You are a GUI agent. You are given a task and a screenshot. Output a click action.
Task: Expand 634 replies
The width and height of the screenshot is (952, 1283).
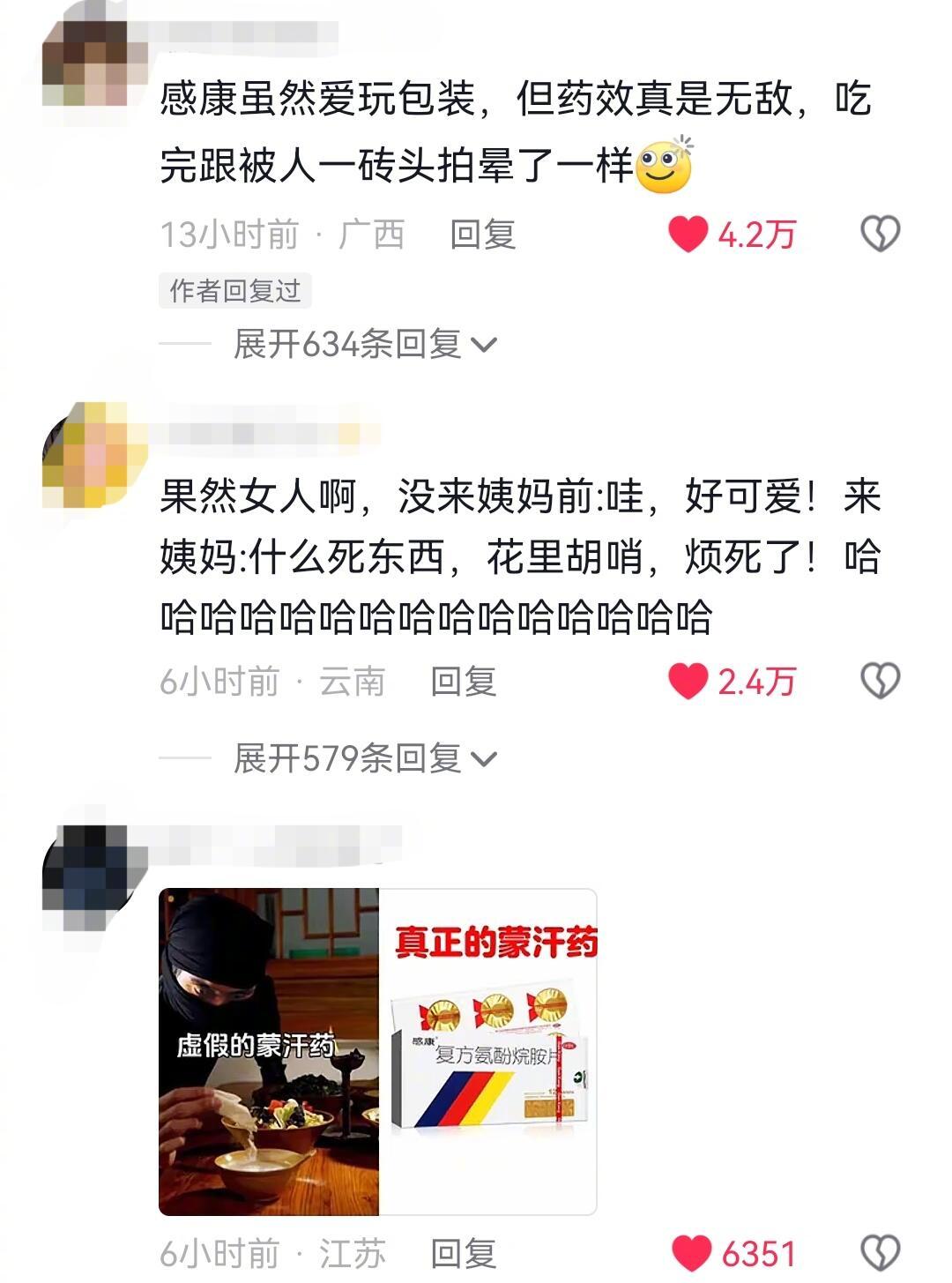click(x=364, y=344)
